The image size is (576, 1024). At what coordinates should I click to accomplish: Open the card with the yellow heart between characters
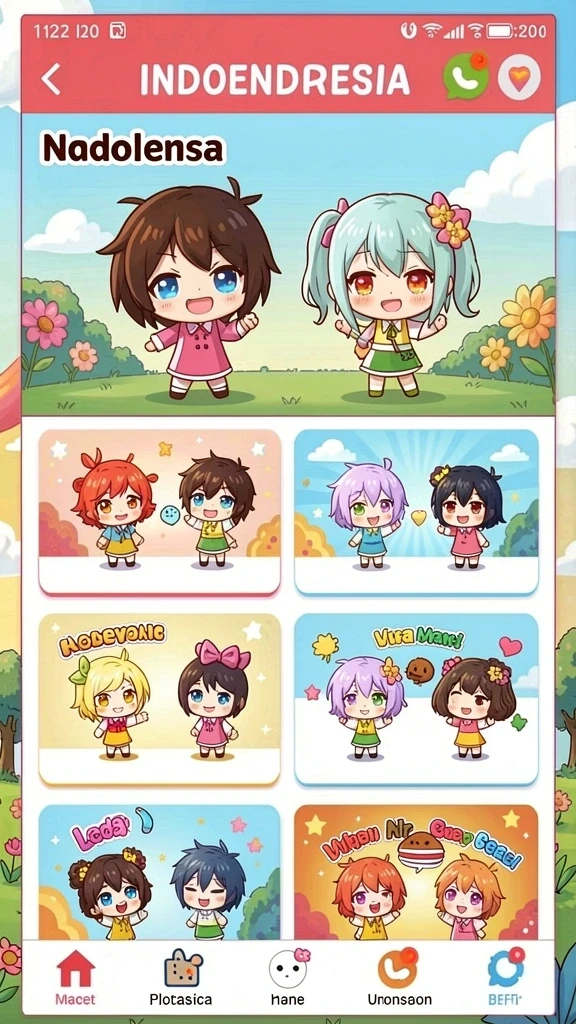click(416, 511)
